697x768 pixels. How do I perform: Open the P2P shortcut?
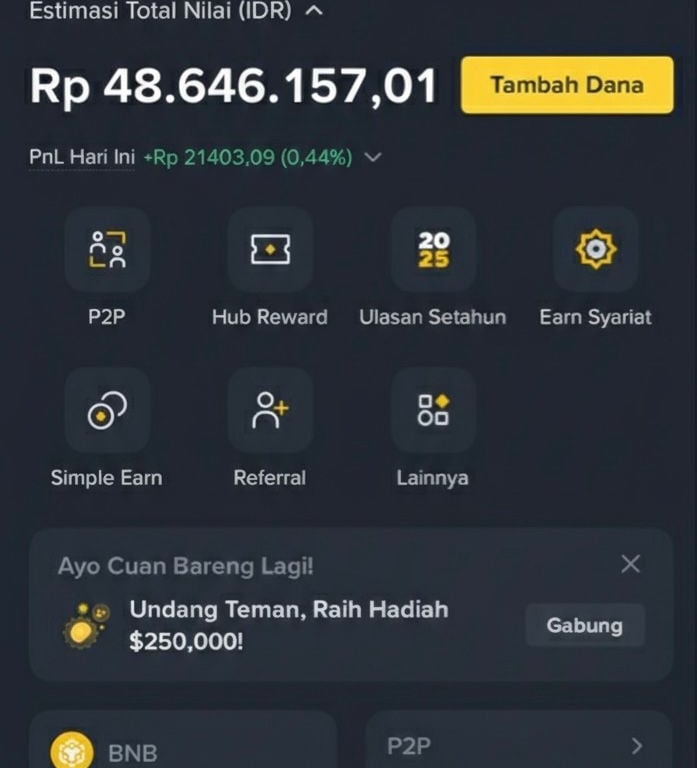coord(107,250)
